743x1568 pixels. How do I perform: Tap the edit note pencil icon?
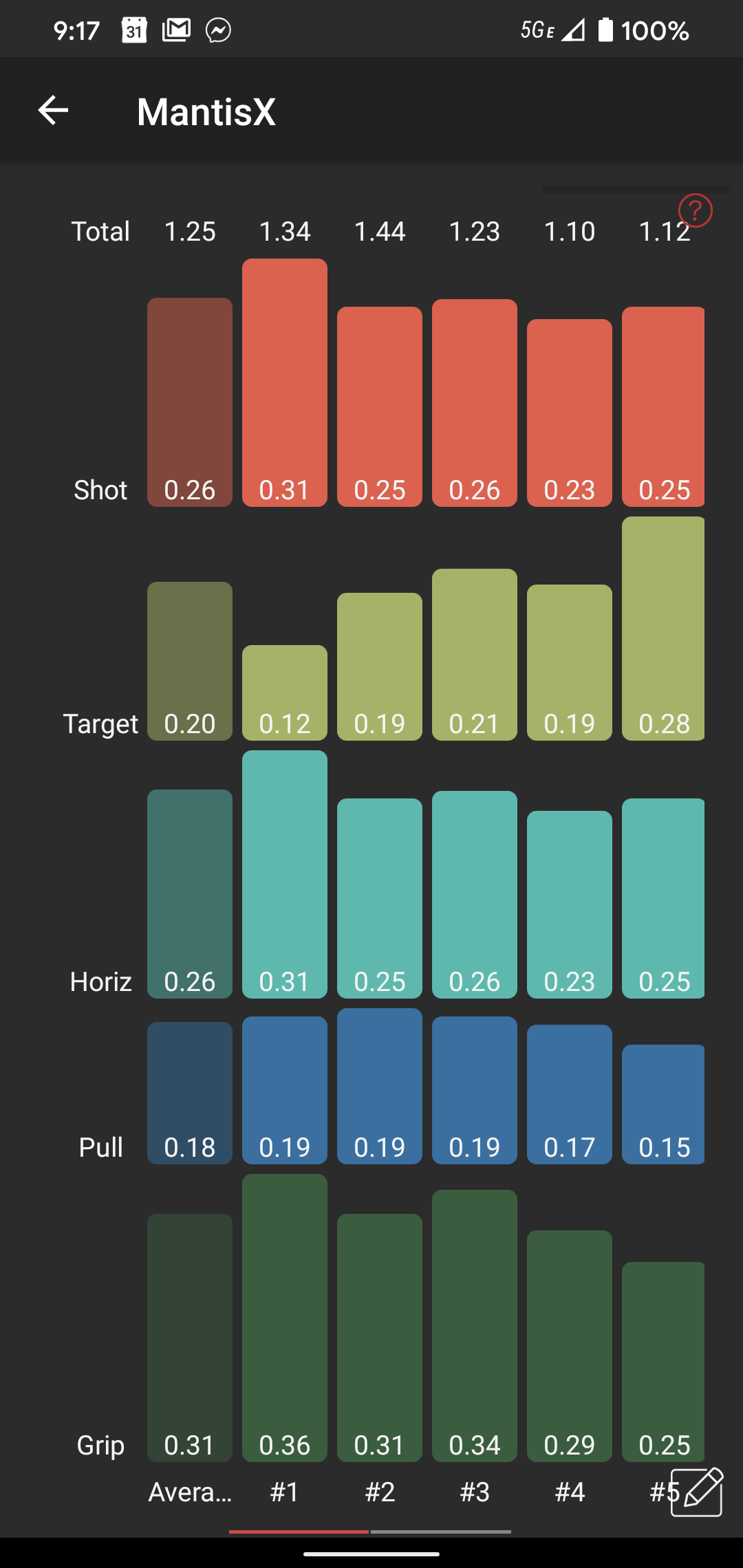[x=697, y=1491]
